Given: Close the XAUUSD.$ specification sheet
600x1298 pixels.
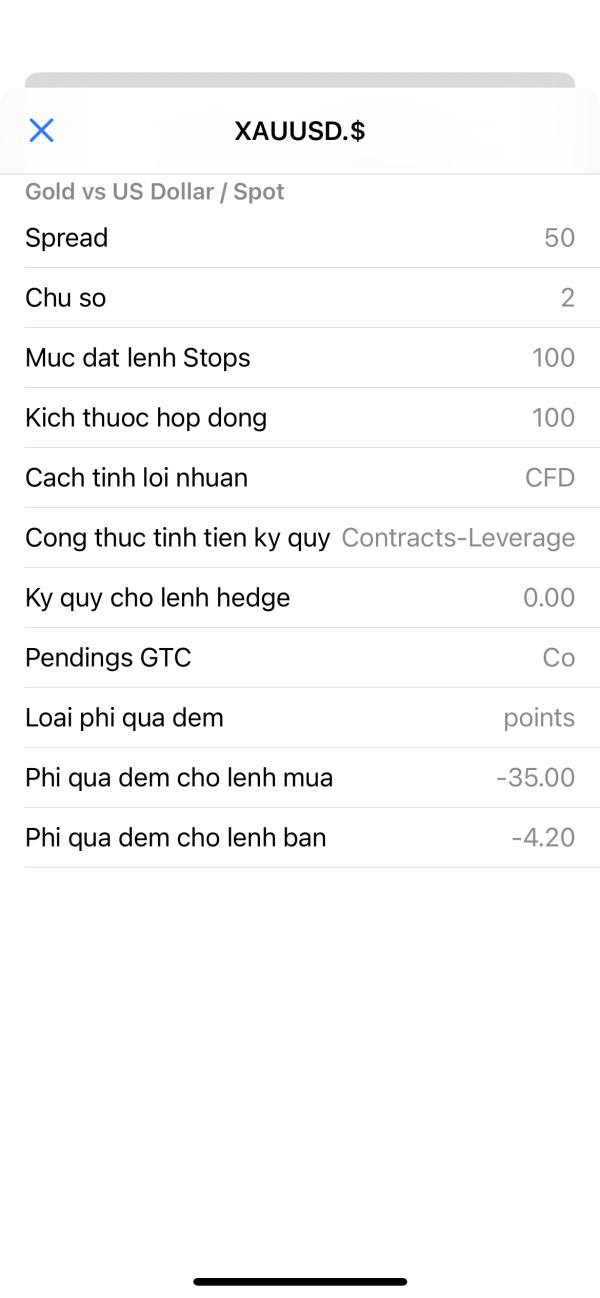Looking at the screenshot, I should pos(41,130).
